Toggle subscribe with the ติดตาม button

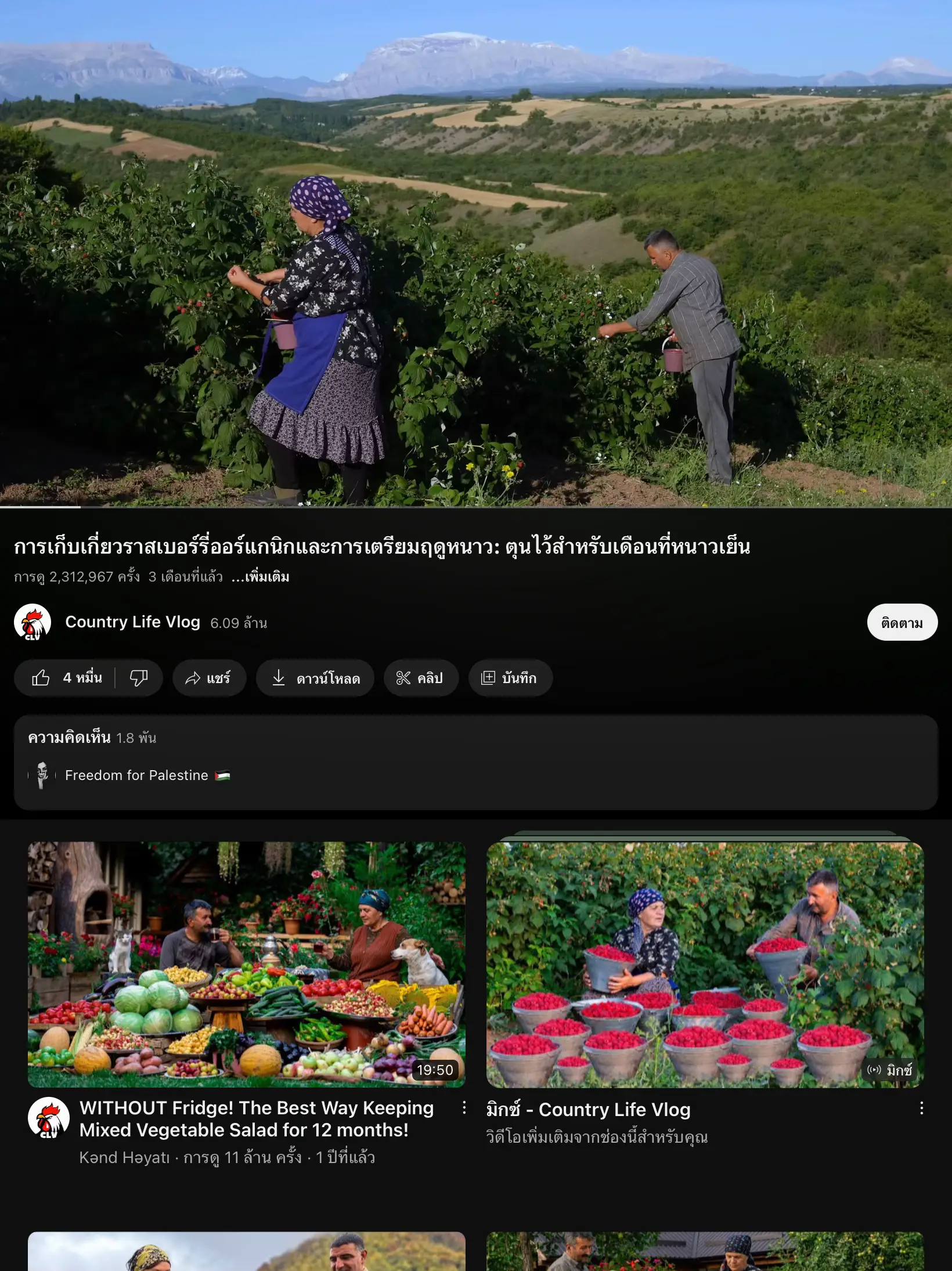pyautogui.click(x=901, y=622)
